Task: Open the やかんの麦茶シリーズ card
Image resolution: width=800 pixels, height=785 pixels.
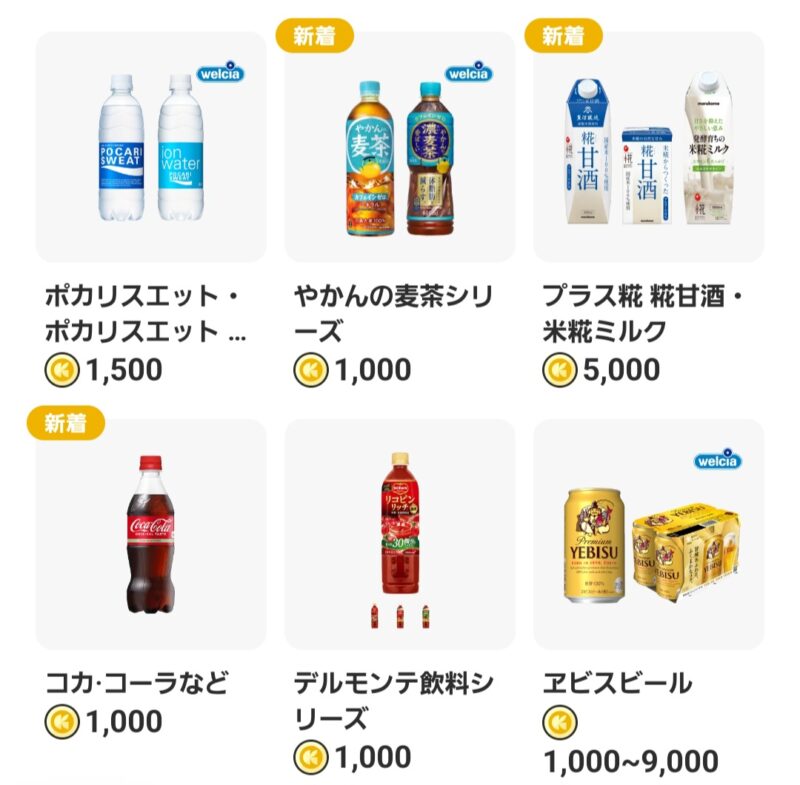Action: (400, 147)
